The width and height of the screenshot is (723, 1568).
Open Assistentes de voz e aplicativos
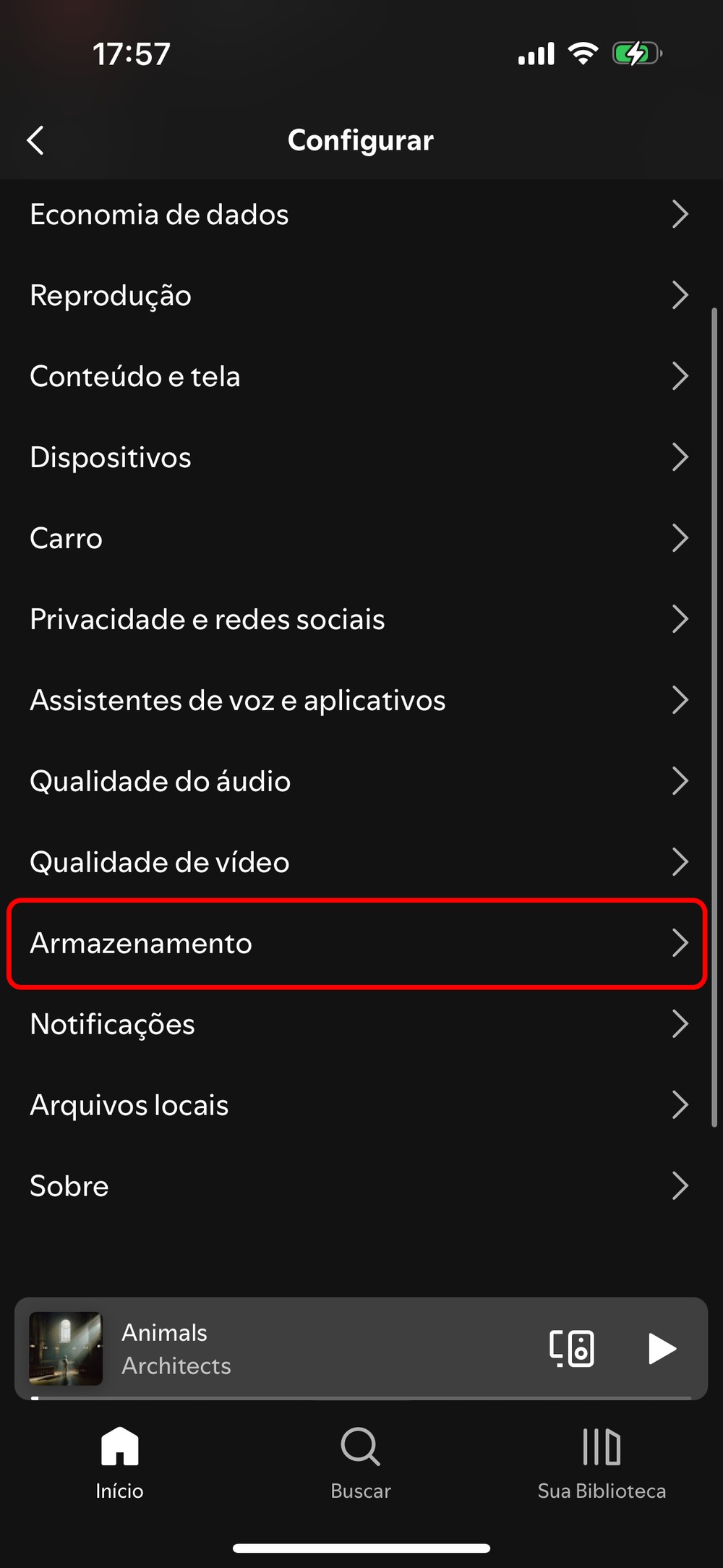tap(358, 701)
